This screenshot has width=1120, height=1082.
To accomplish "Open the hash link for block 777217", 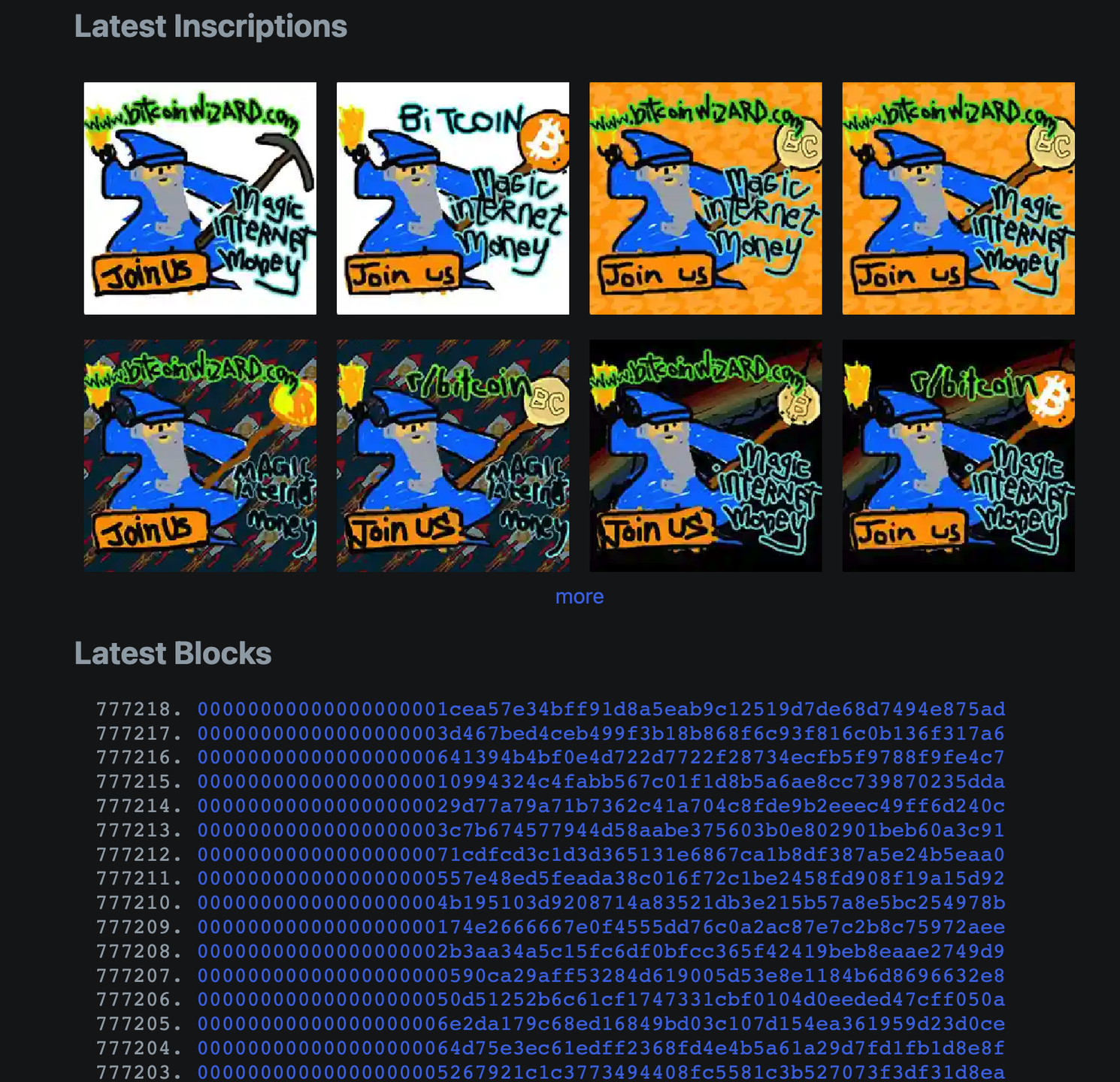I will point(601,733).
